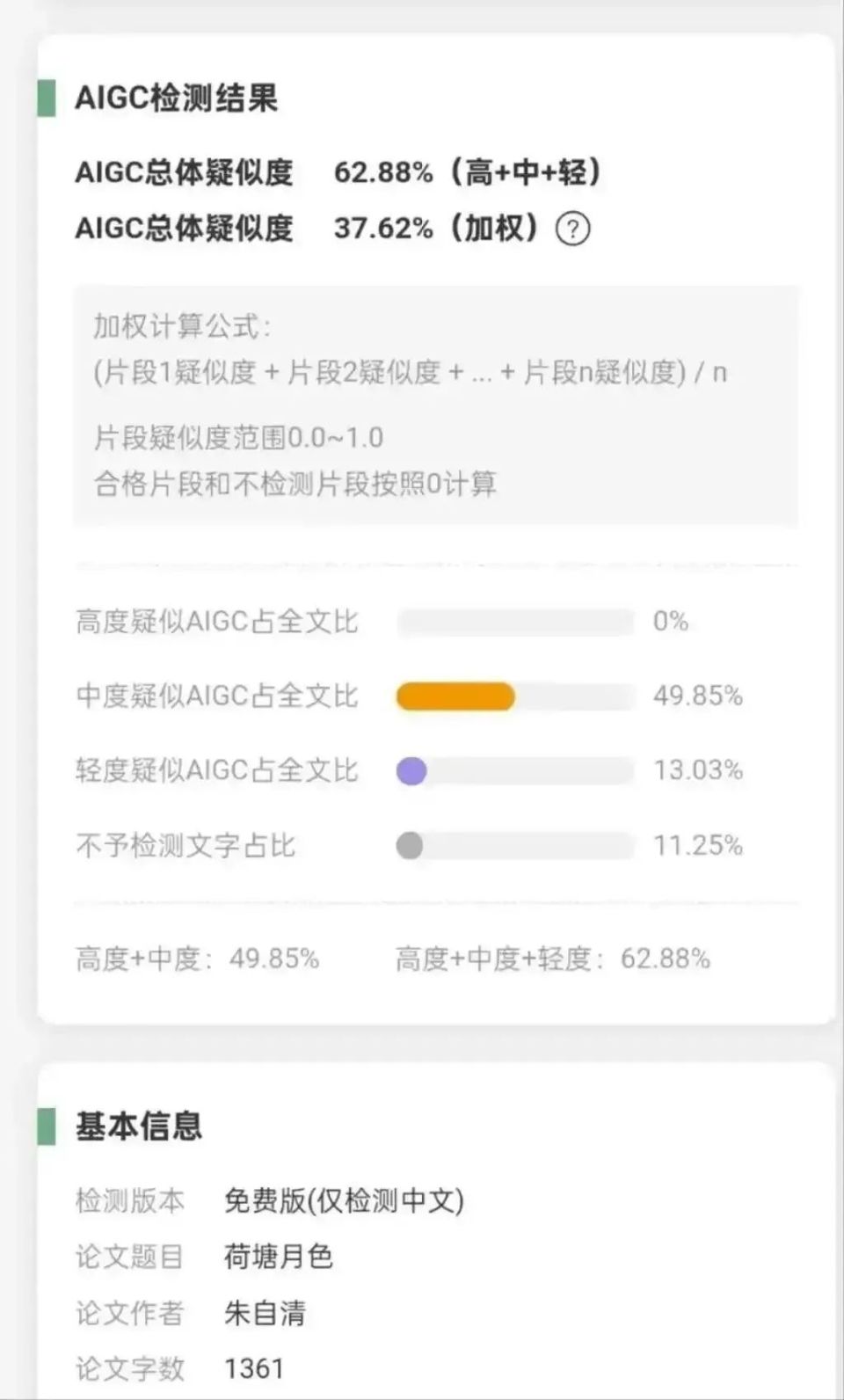This screenshot has width=844, height=1400.
Task: Select the orange indicator on 中度疑似 bar
Action: click(456, 696)
